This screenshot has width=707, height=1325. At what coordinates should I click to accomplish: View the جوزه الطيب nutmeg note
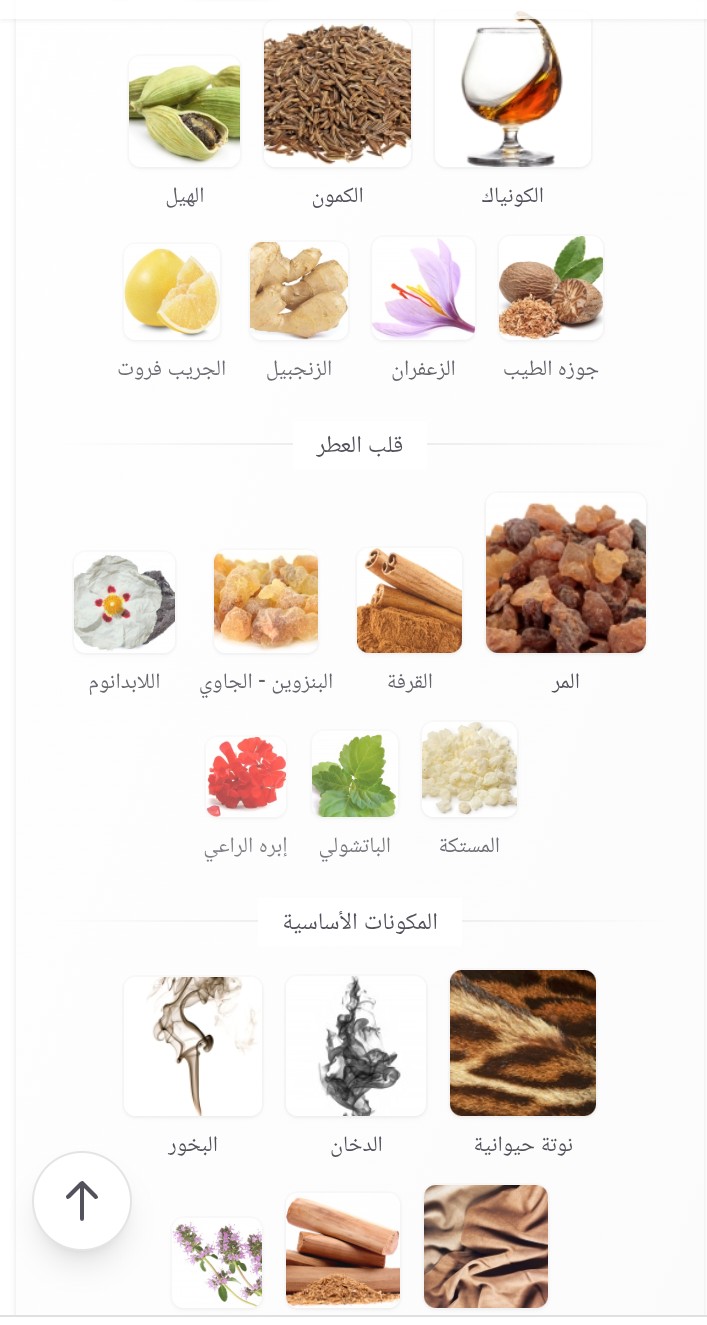point(551,289)
